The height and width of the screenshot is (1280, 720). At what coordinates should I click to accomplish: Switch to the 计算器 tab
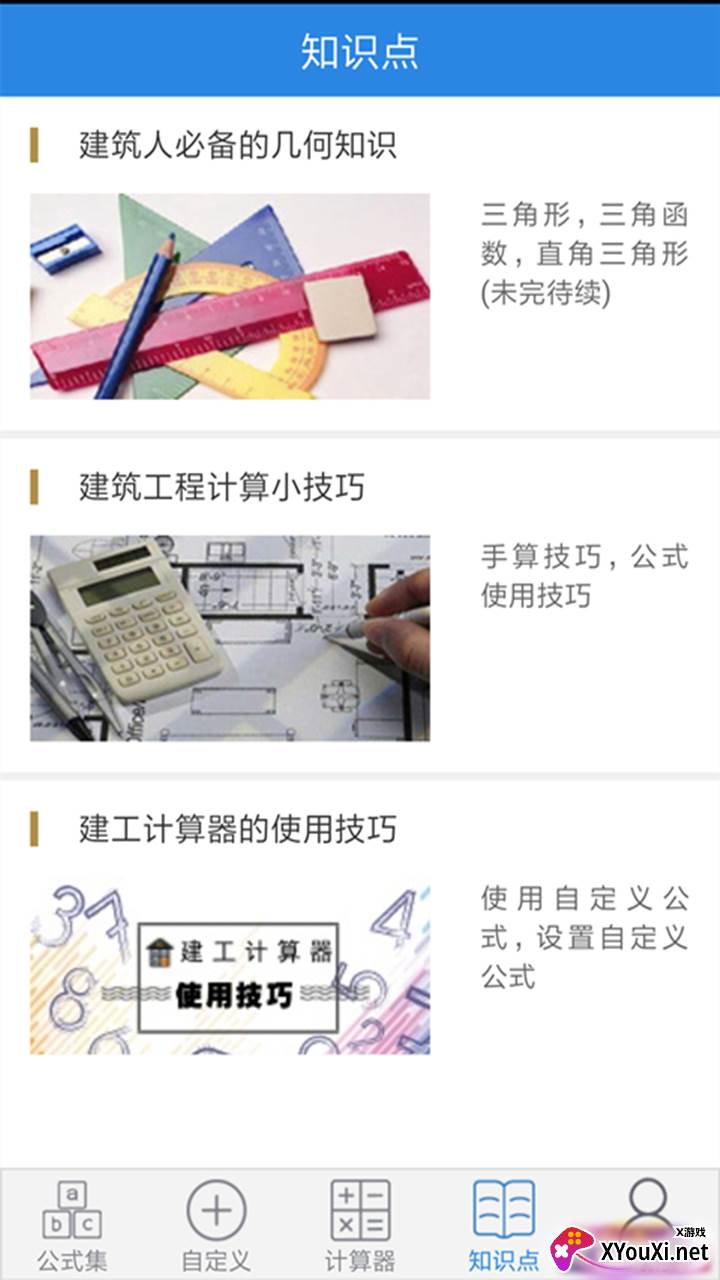[x=360, y=1225]
